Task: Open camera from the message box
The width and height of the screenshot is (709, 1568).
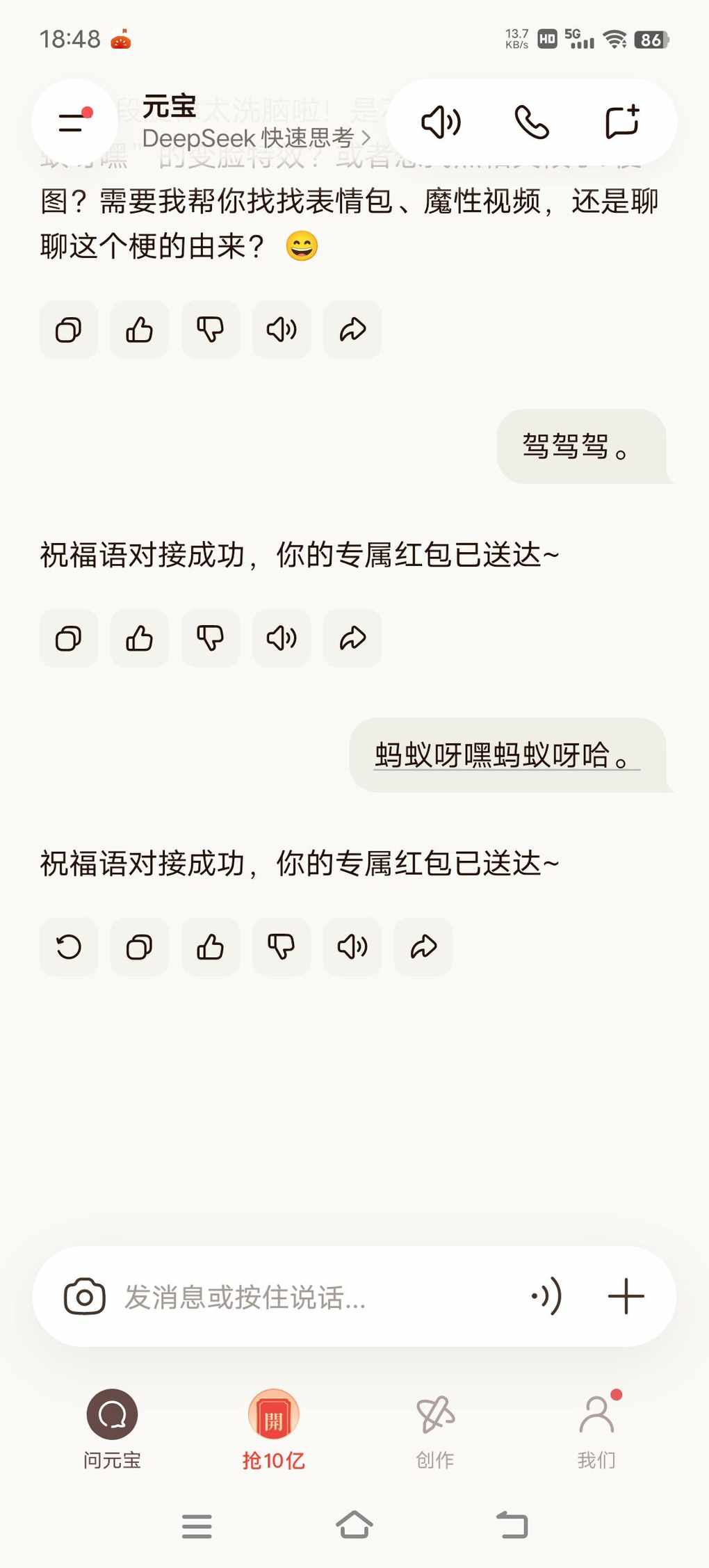Action: 84,1296
